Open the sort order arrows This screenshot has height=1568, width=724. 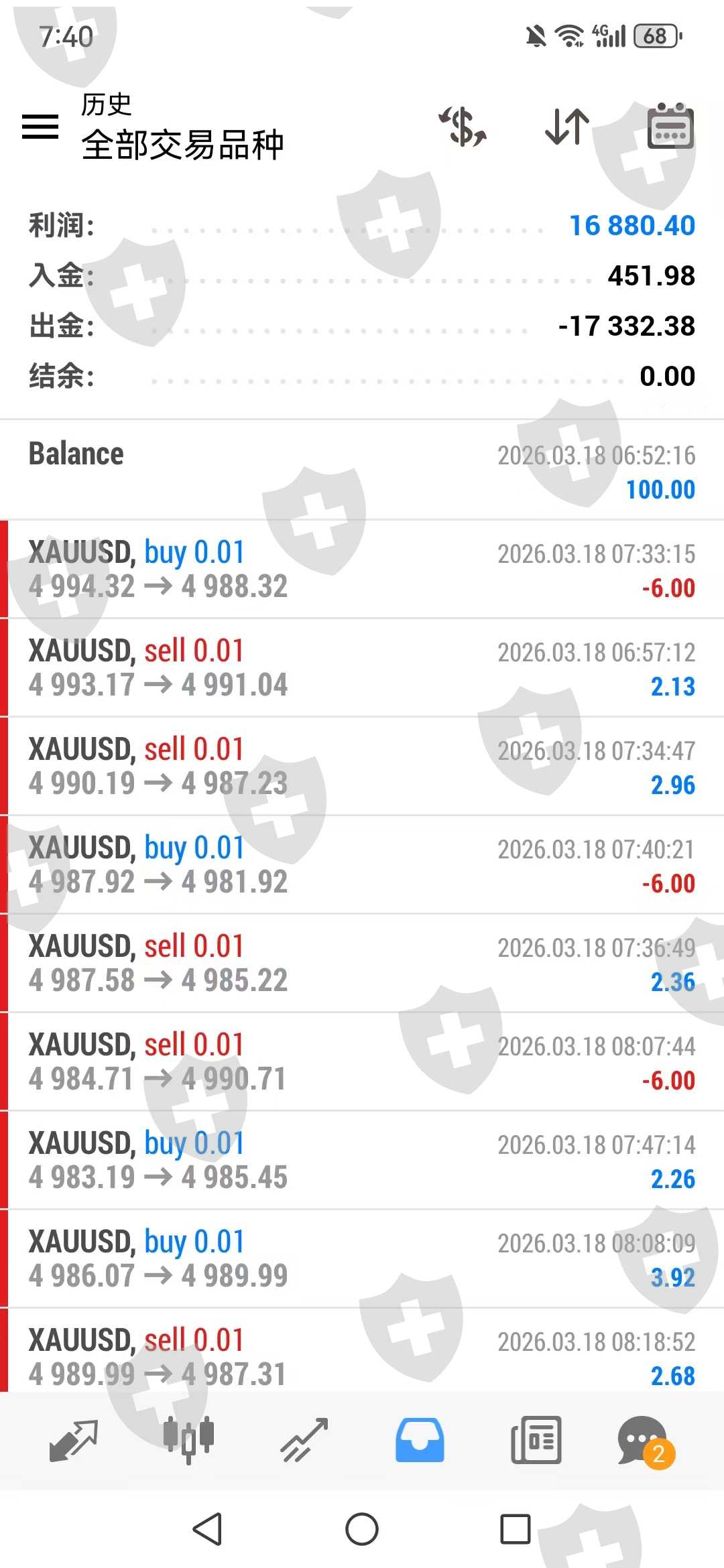[567, 126]
